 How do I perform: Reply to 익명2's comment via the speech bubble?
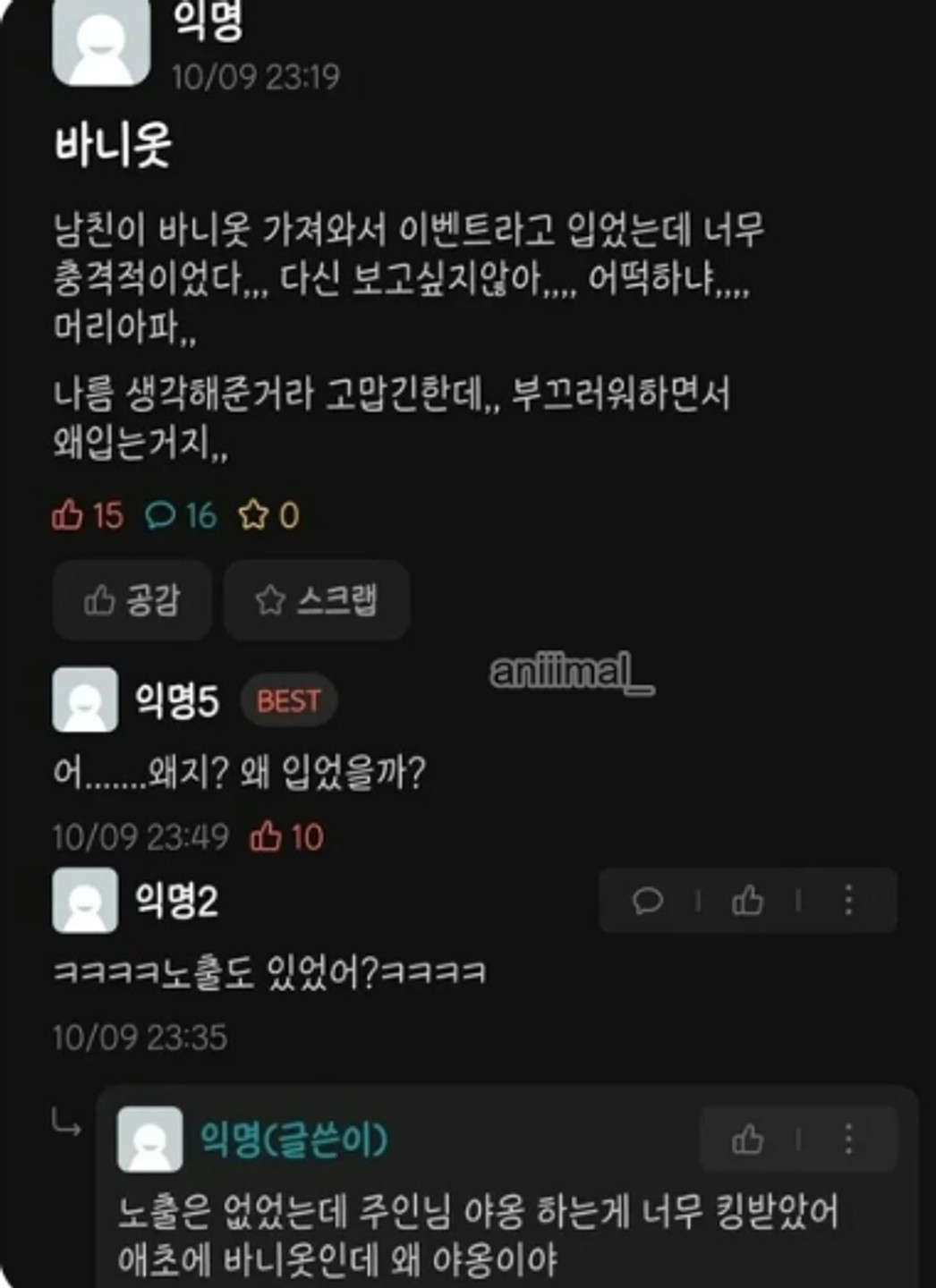647,901
